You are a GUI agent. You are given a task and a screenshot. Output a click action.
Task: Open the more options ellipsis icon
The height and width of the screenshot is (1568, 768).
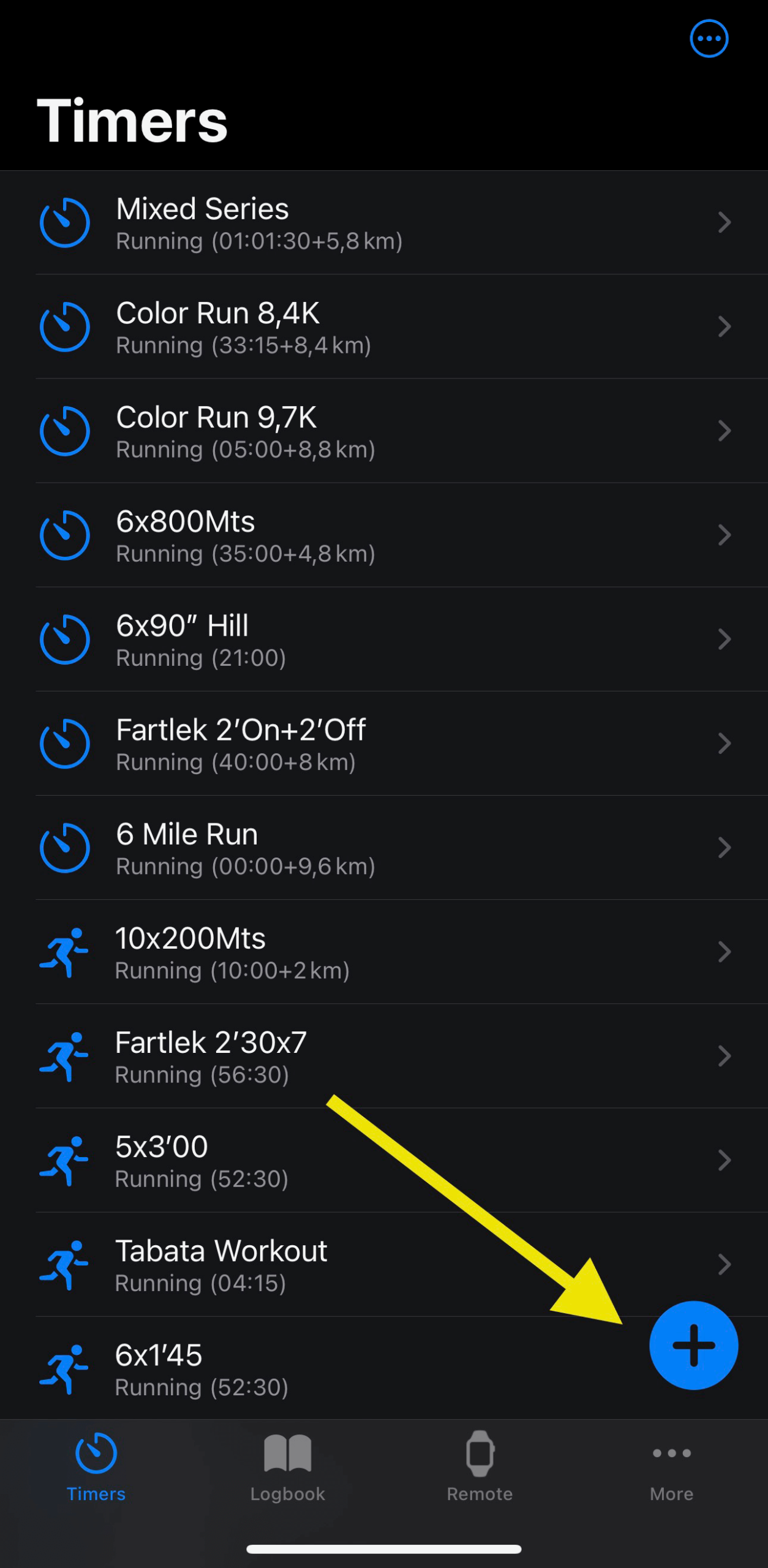[709, 39]
